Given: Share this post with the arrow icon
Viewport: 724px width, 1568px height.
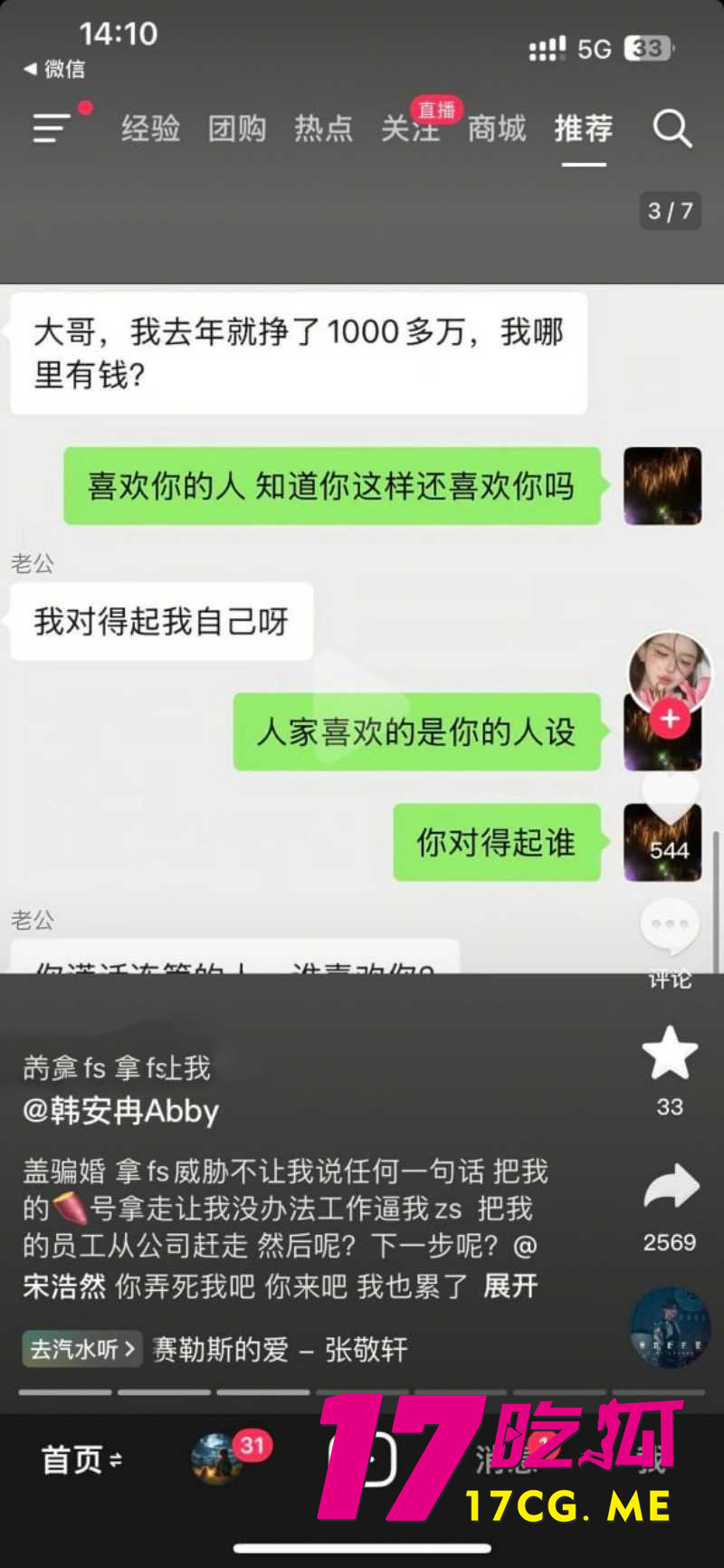Looking at the screenshot, I should pos(670,1189).
